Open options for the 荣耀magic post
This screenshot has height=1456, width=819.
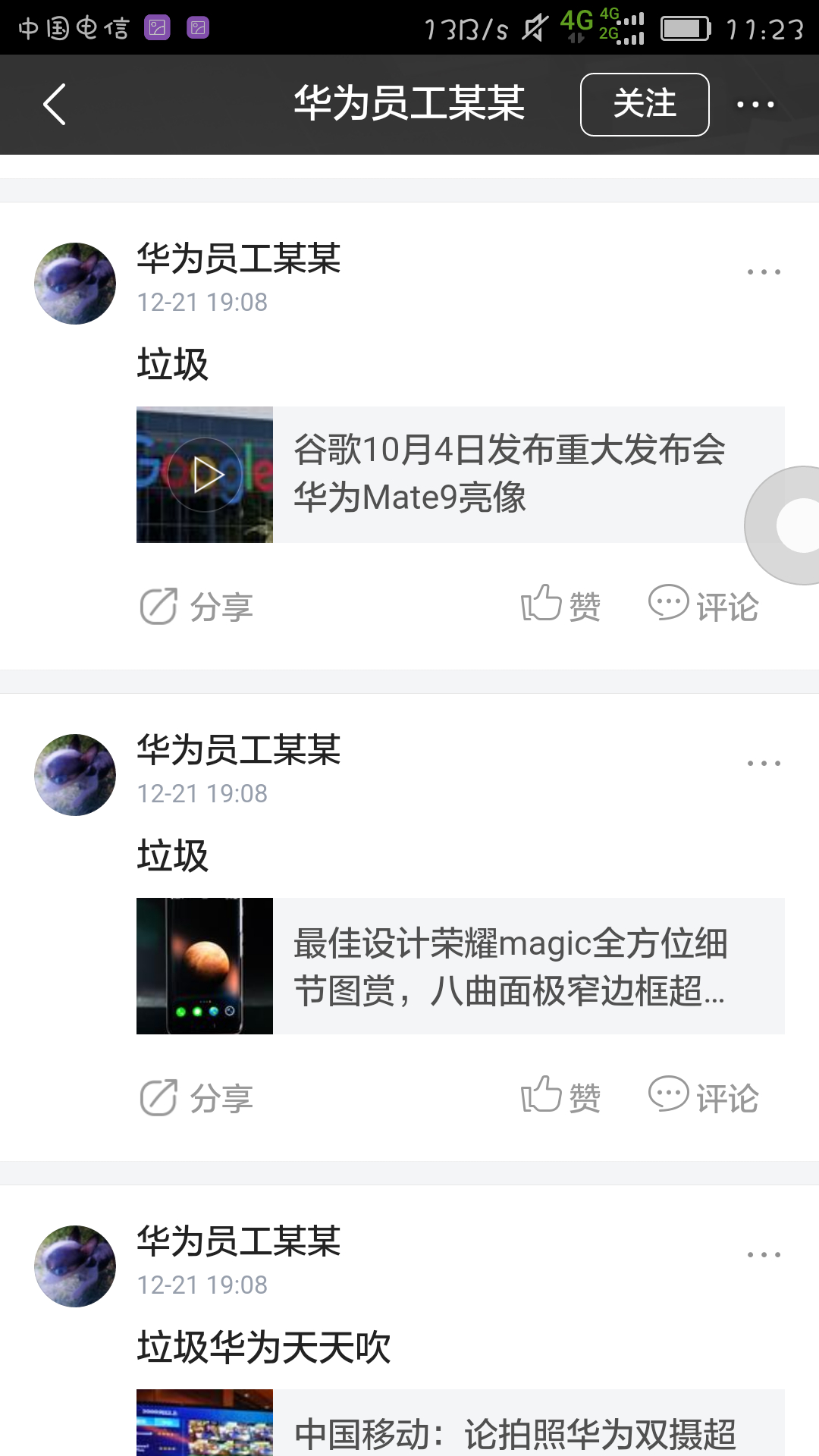tap(764, 763)
